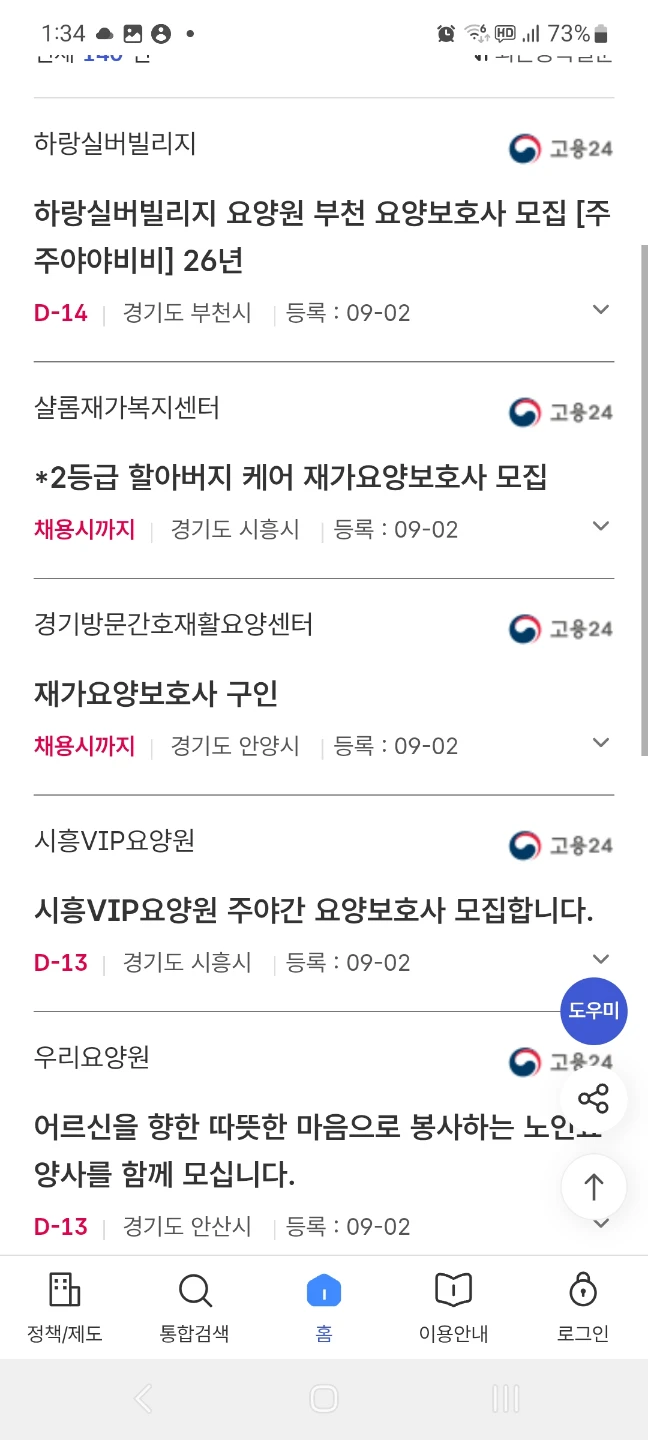Open the 재가요양보호사 구인 job posting
648x1440 pixels.
pos(156,693)
